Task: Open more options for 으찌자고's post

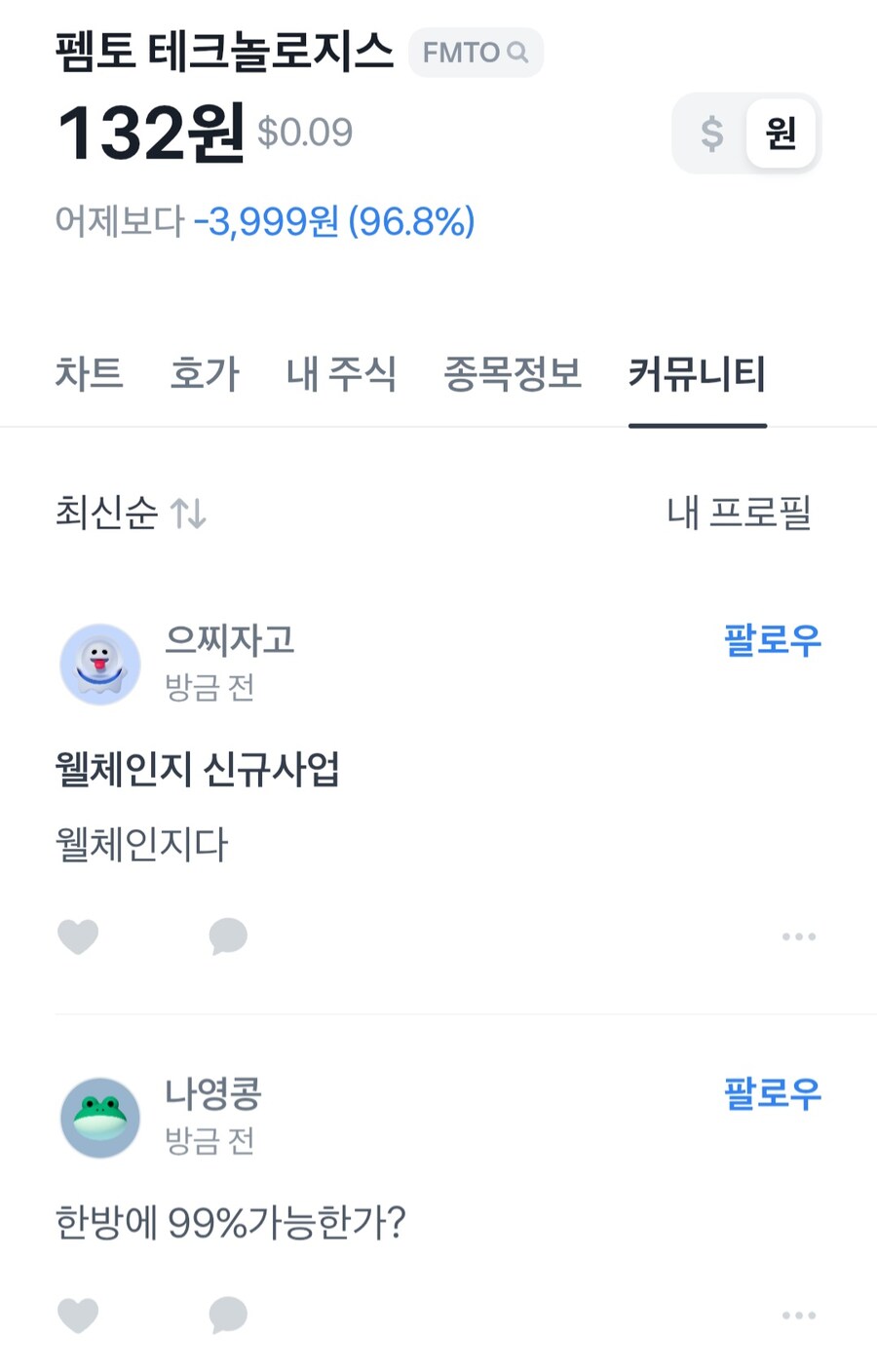Action: (799, 936)
